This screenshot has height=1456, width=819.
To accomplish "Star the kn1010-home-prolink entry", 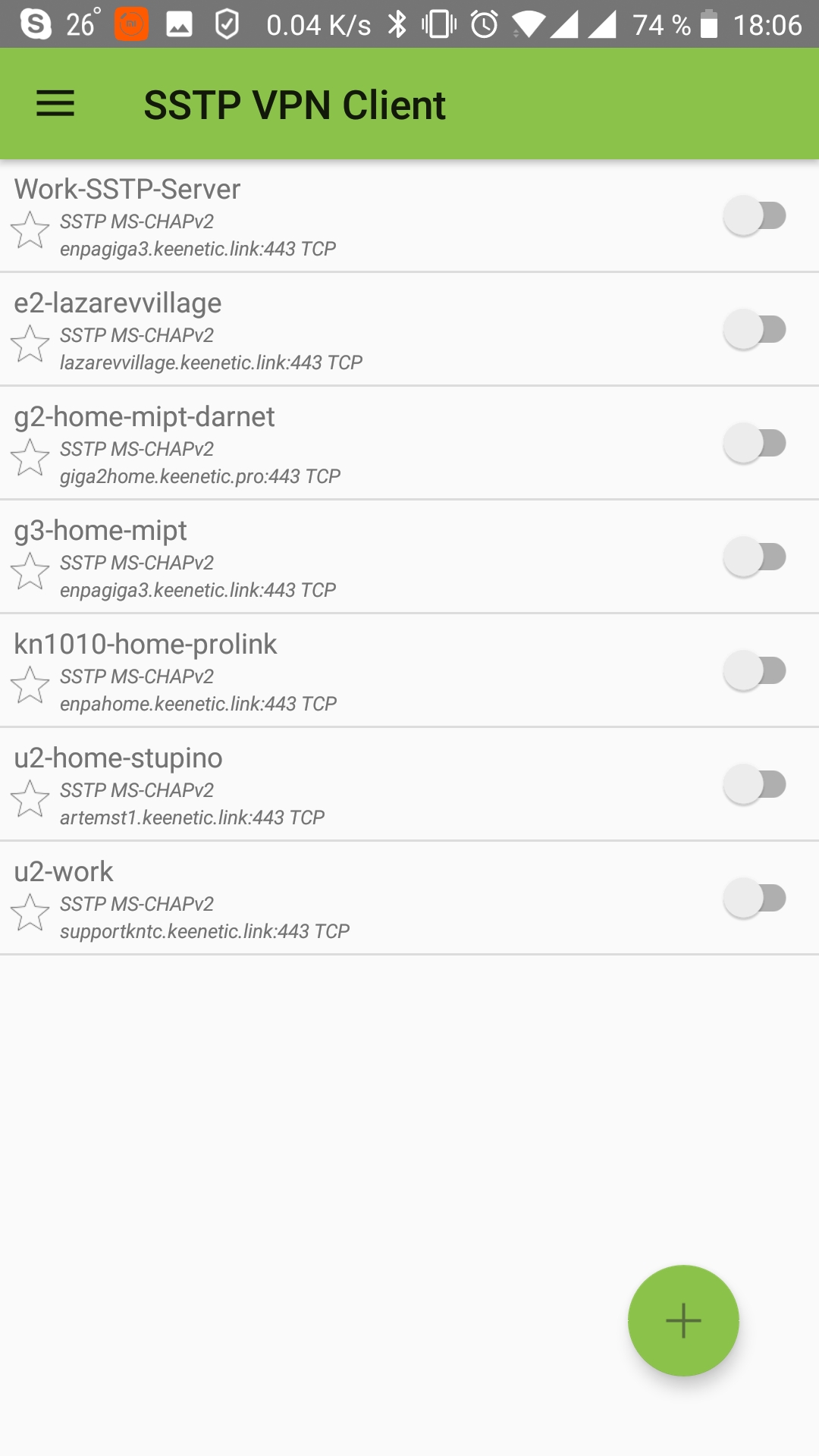I will (x=30, y=685).
